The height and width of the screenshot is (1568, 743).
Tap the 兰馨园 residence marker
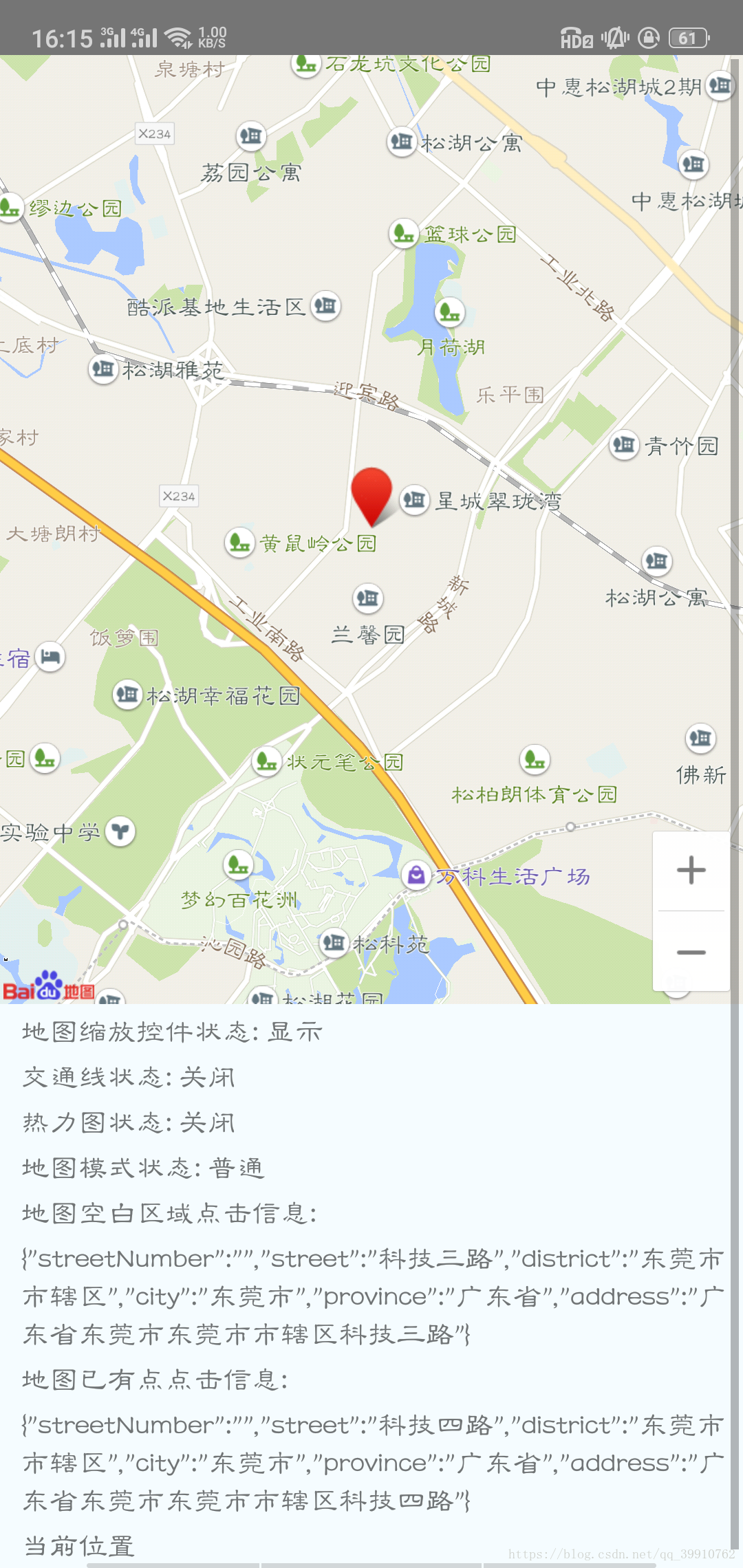[x=367, y=598]
